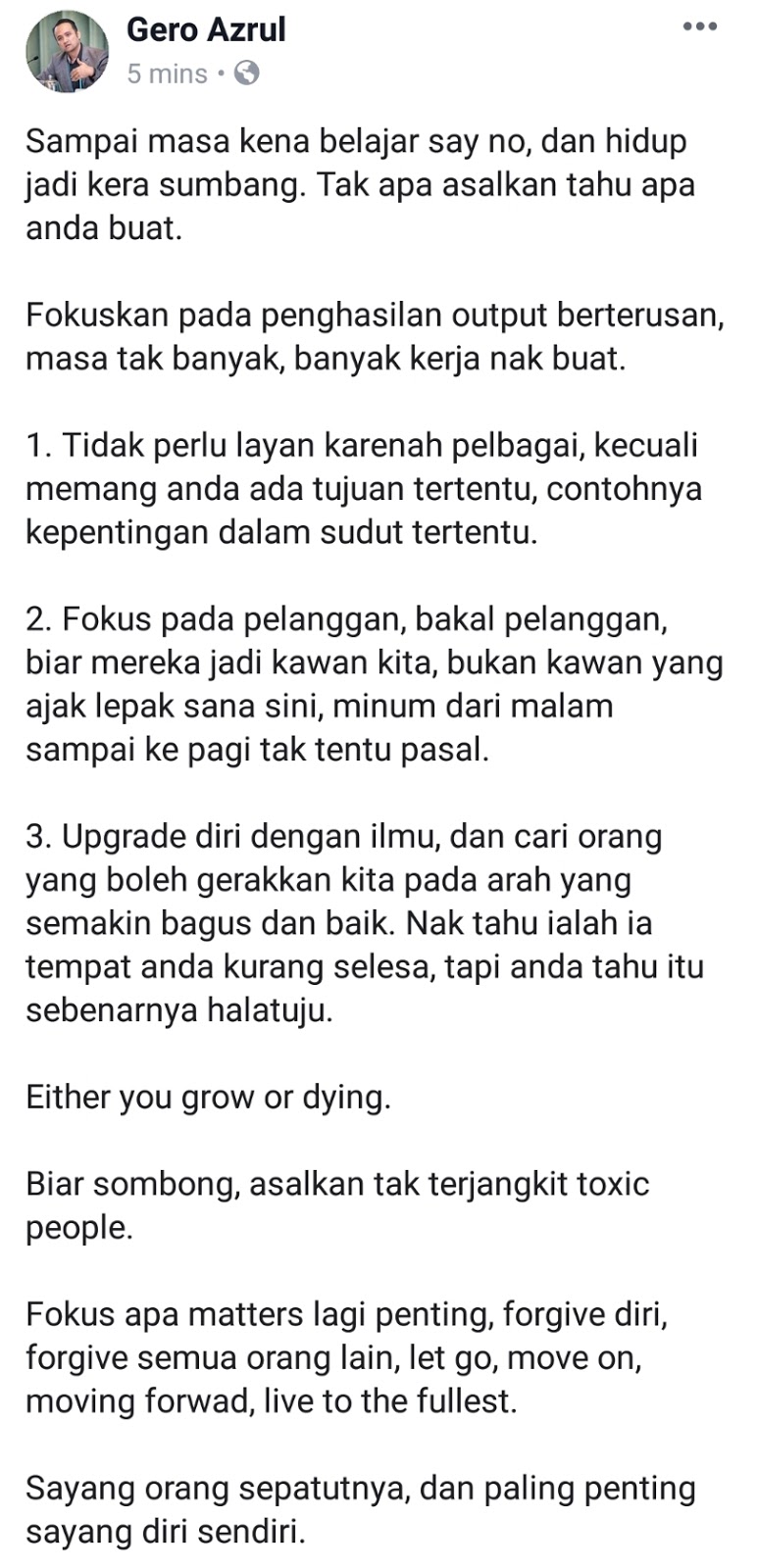Tap the public audience globe icon
This screenshot has width=757, height=1568.
coord(247,73)
